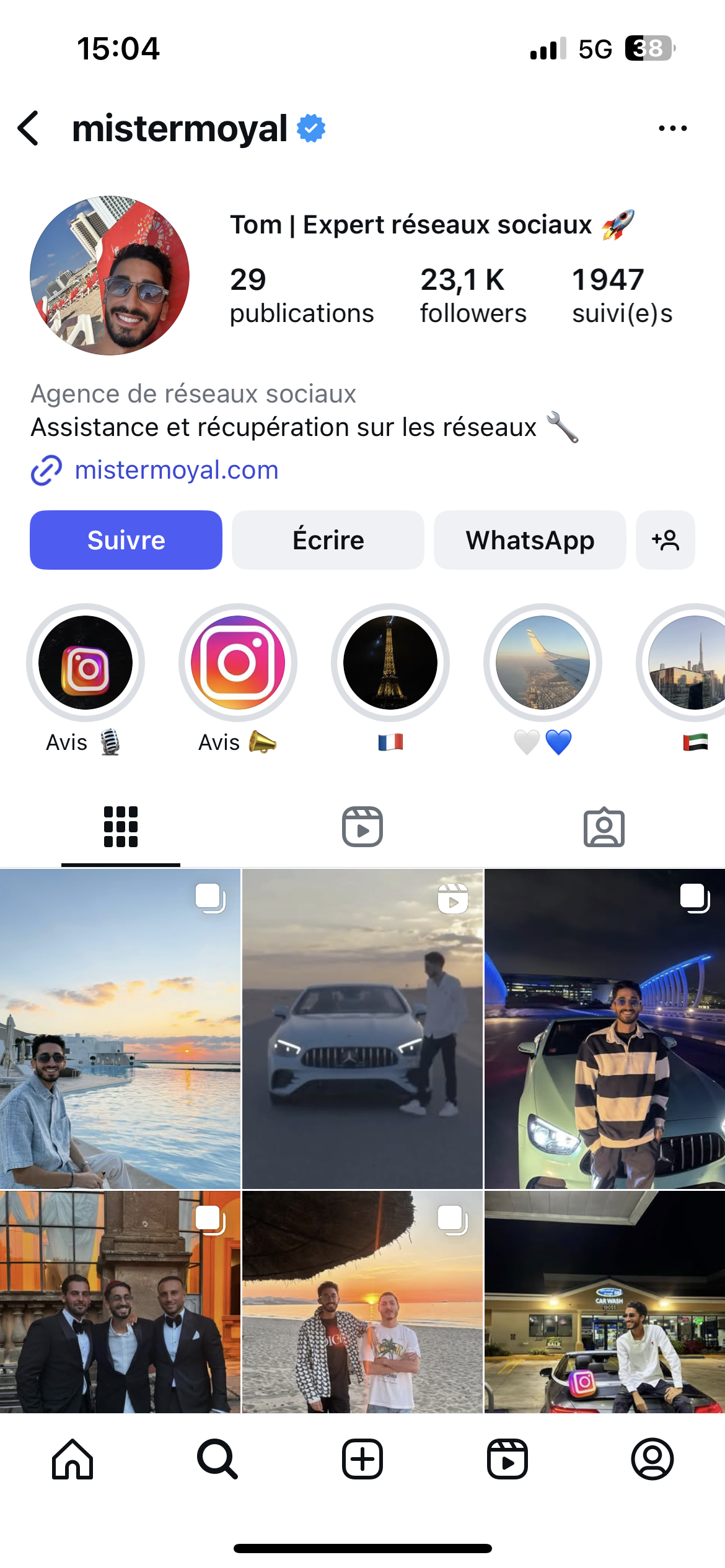
Task: Switch to the Reels tab of the profile
Action: (x=362, y=827)
